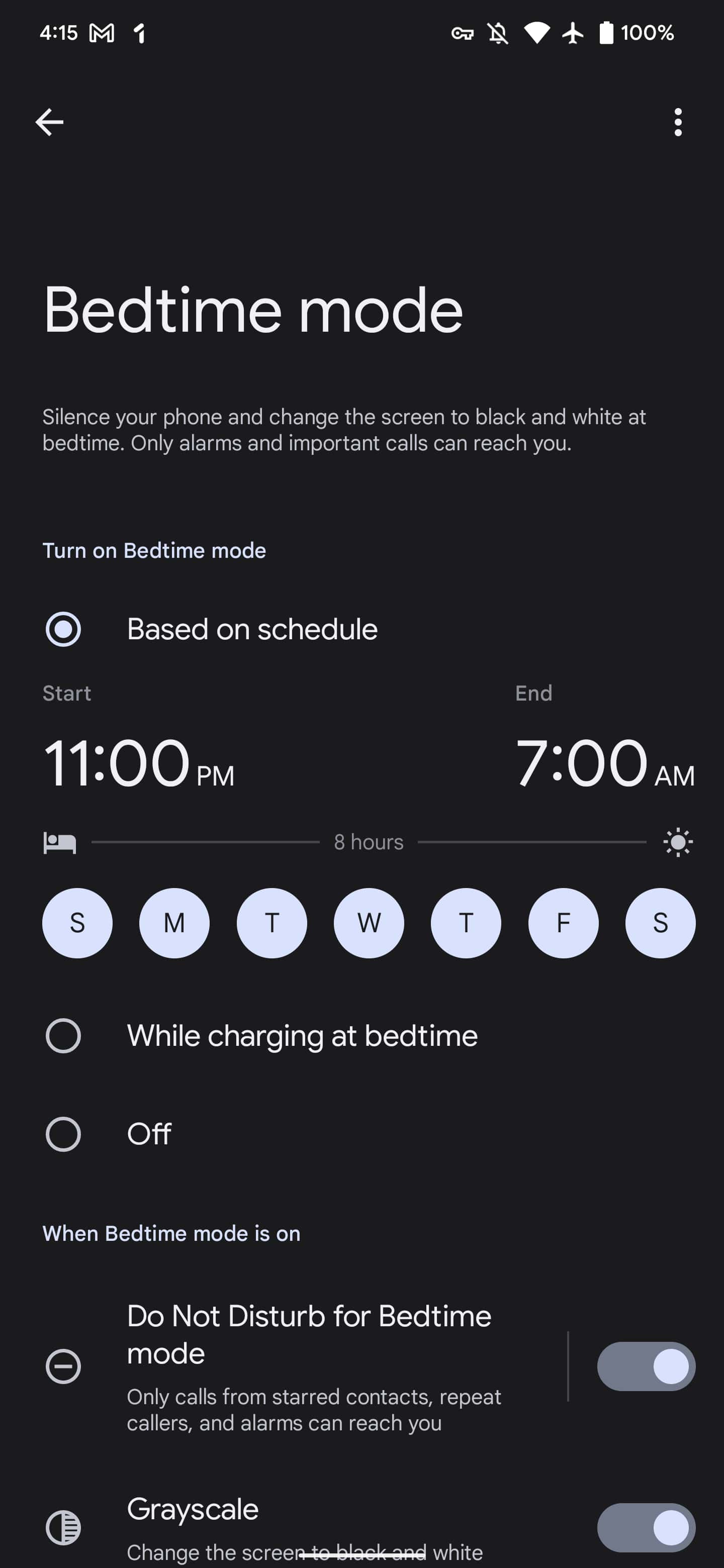Select the Off option
724x1568 pixels.
tap(63, 1133)
